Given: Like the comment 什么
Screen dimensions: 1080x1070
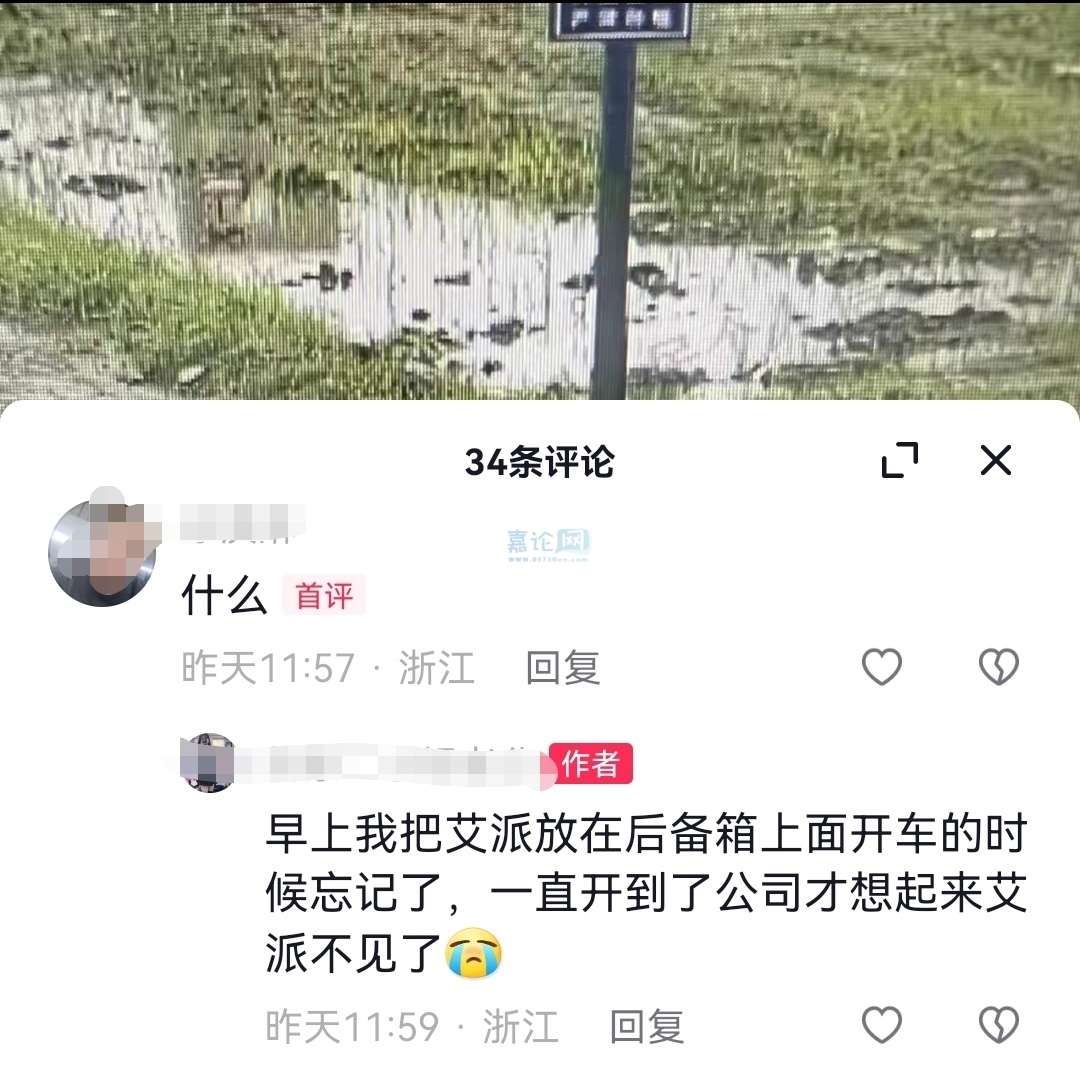Looking at the screenshot, I should point(882,667).
